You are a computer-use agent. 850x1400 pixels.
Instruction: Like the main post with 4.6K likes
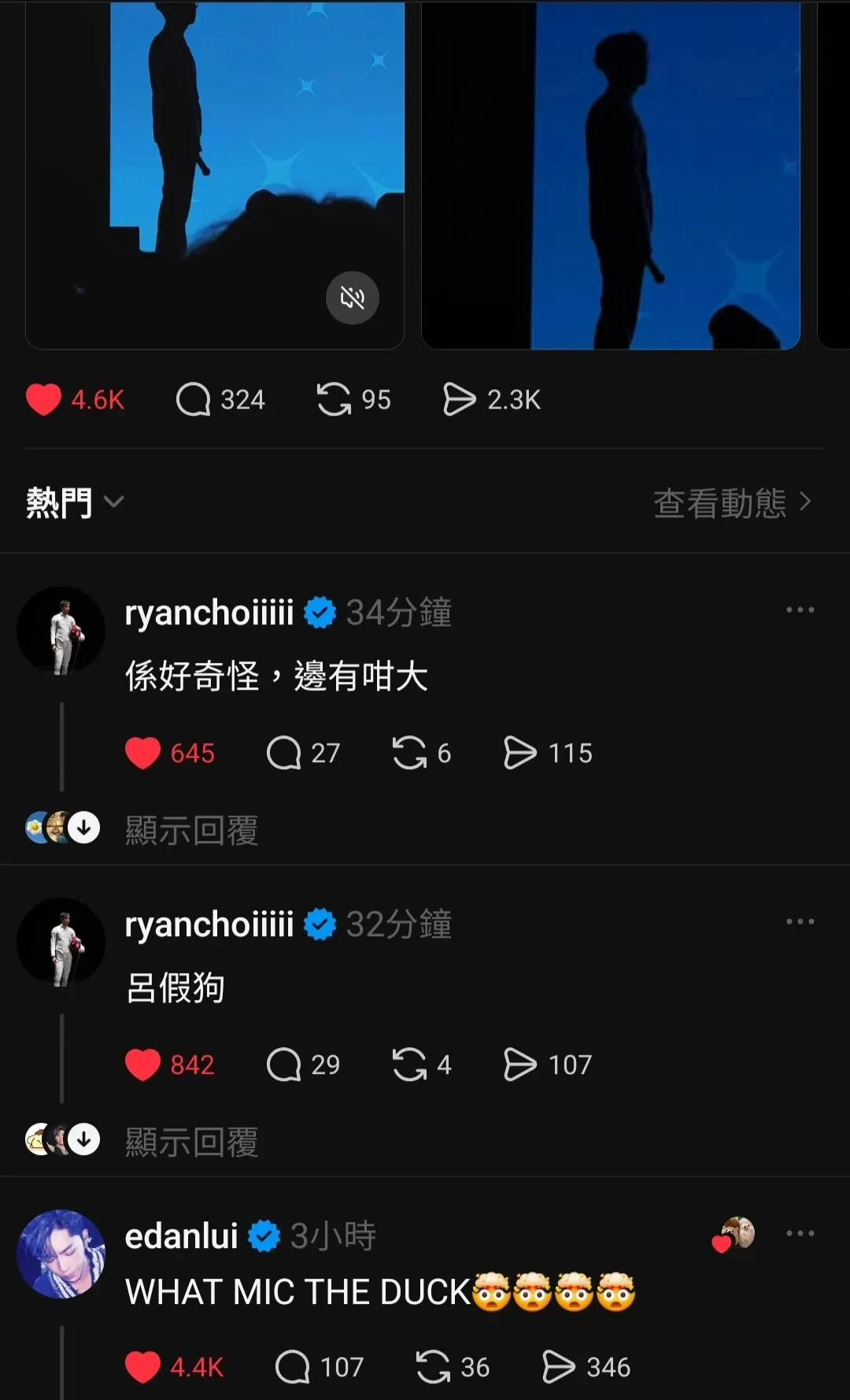43,399
